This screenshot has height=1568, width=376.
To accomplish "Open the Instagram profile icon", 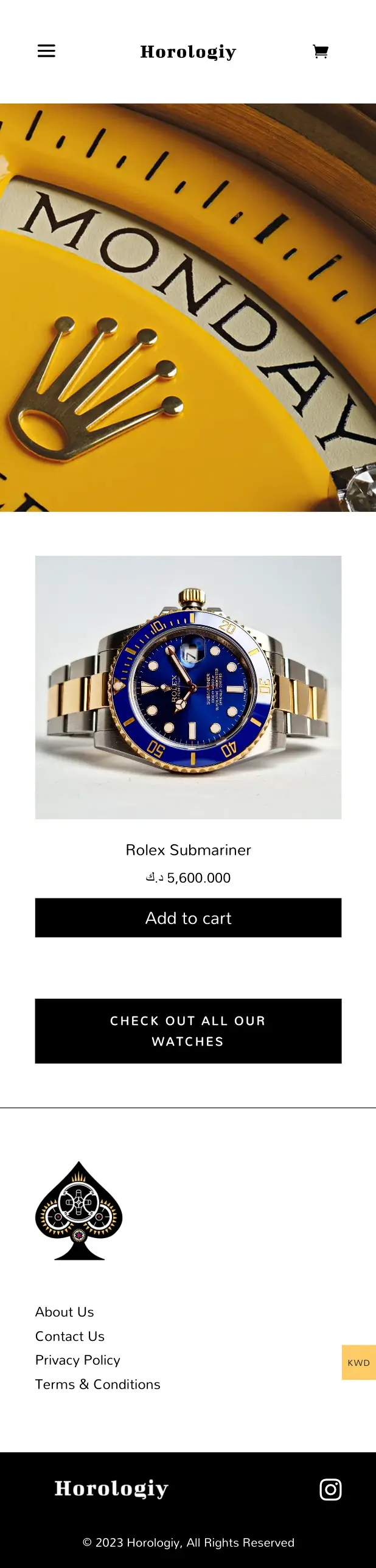I will (330, 1489).
